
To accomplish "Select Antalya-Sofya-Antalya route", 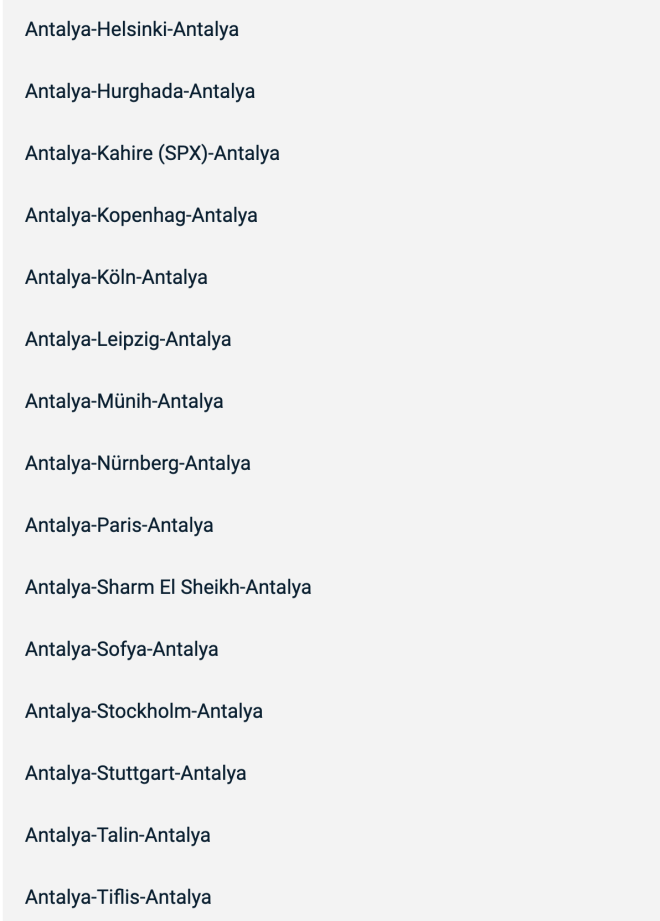I will pos(122,649).
